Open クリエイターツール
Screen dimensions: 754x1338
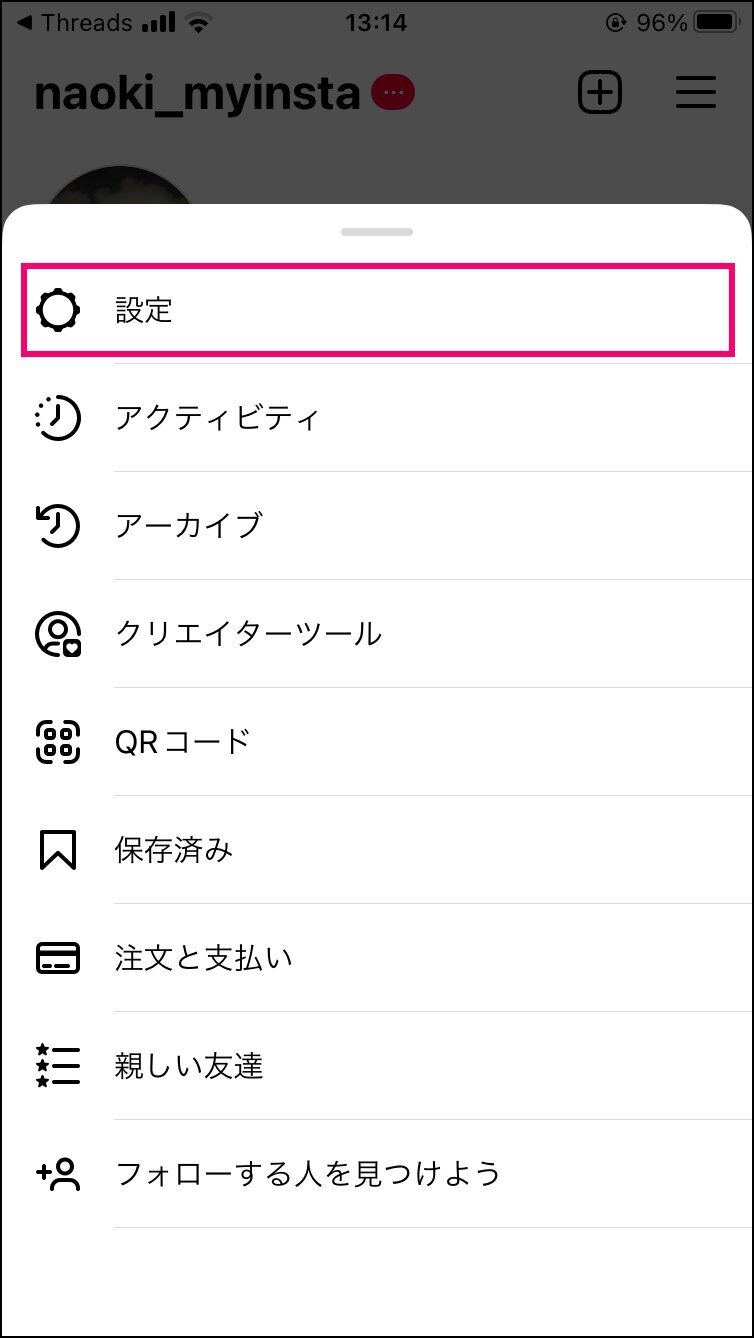pos(377,634)
